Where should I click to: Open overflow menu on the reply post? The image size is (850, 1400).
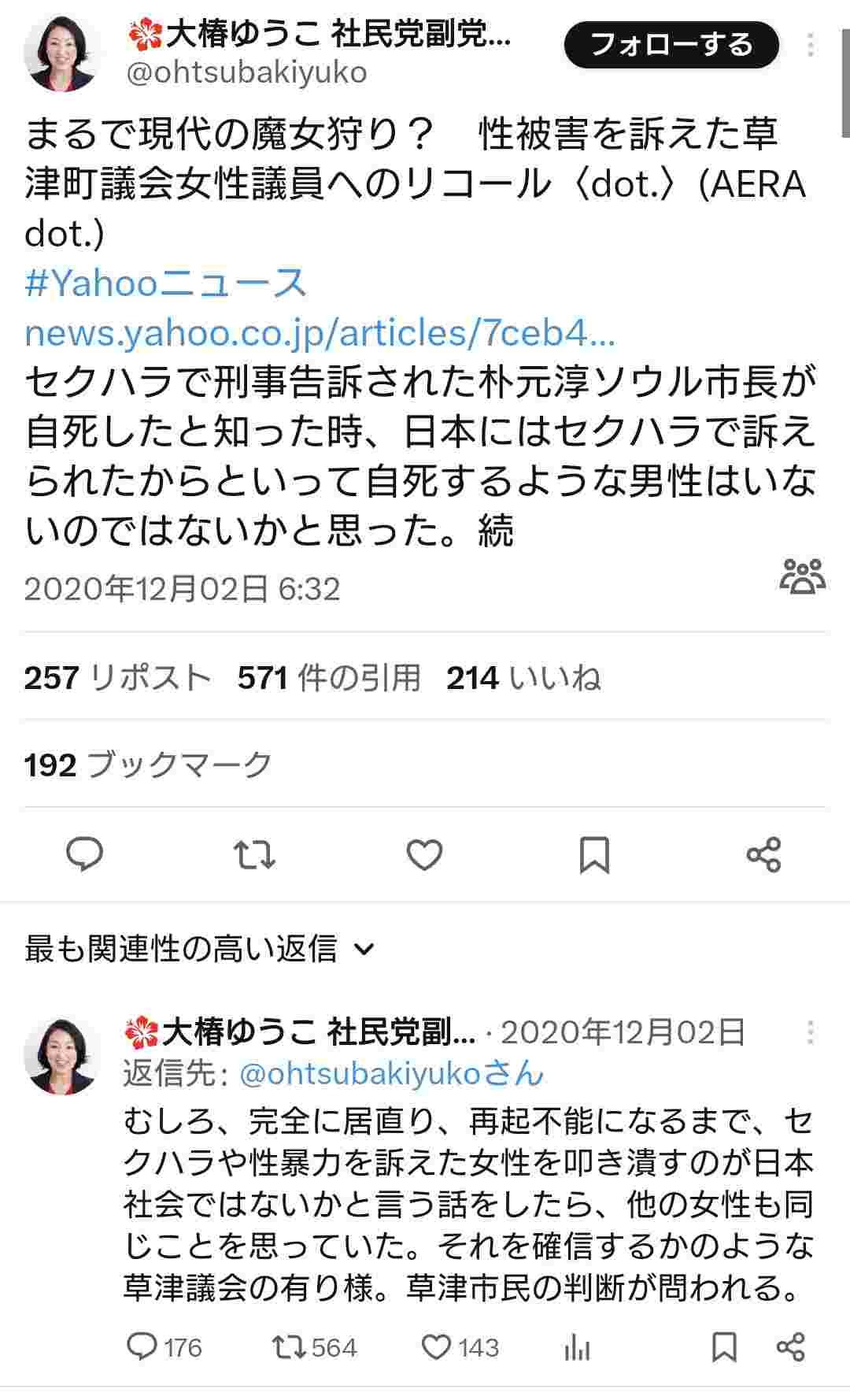[x=810, y=1032]
